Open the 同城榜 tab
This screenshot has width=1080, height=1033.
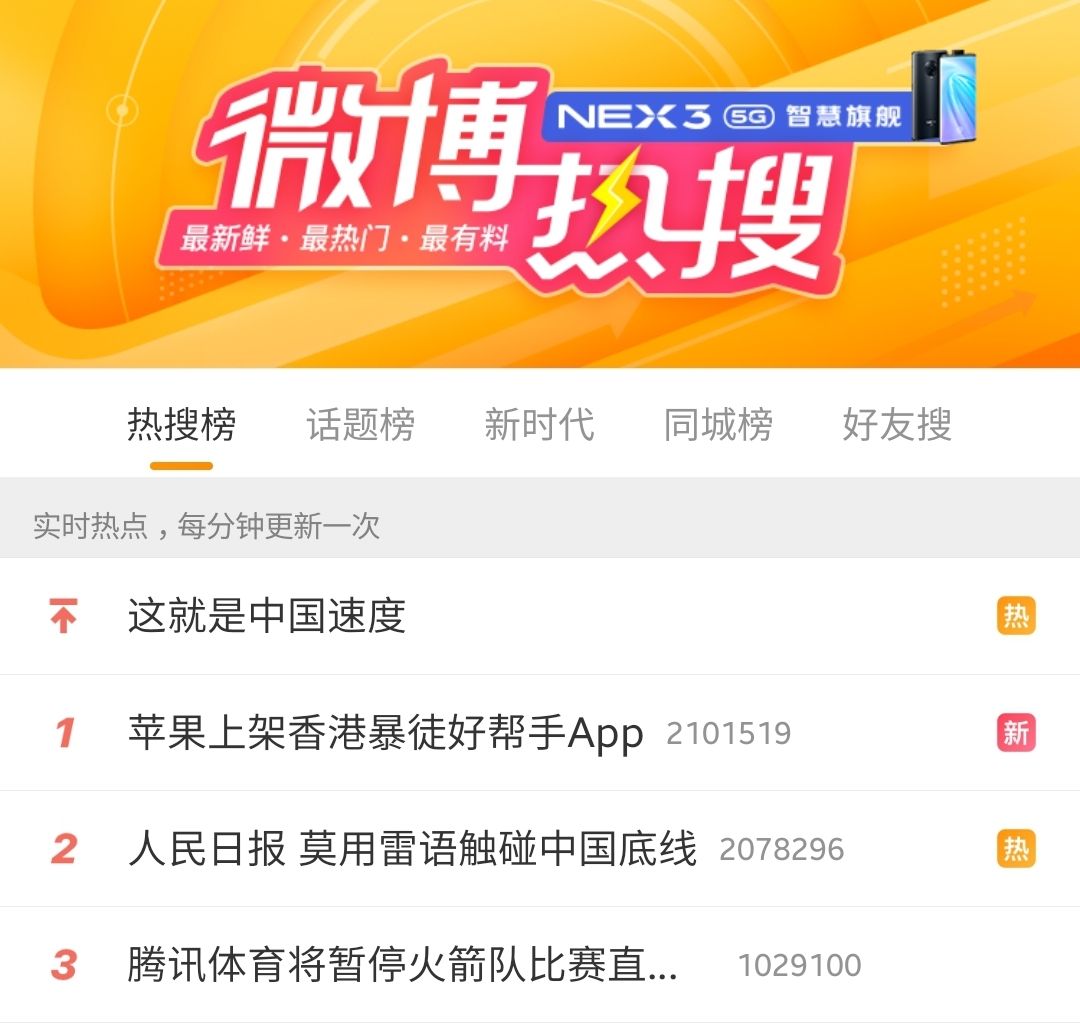tap(718, 425)
